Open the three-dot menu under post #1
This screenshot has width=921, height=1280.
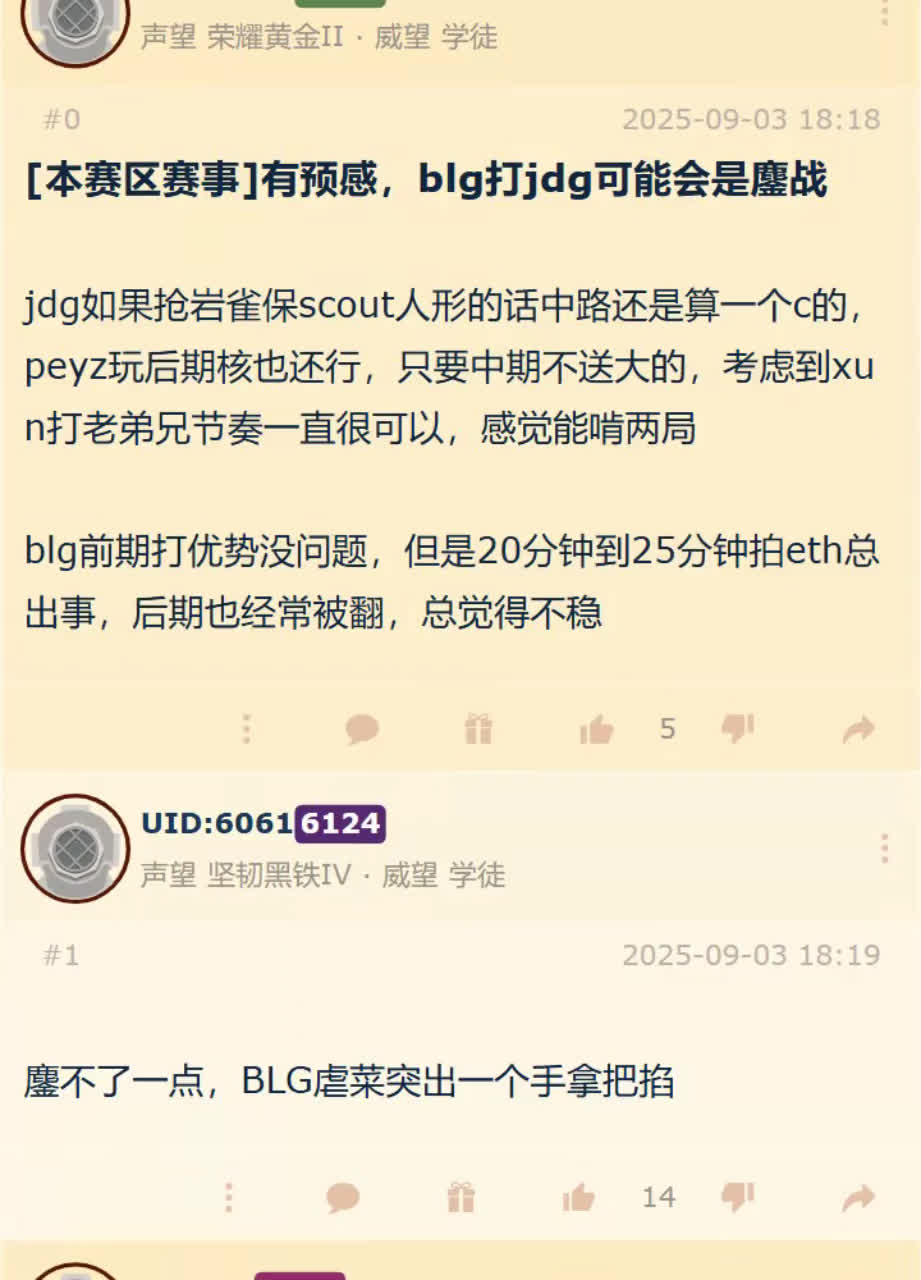click(227, 1196)
